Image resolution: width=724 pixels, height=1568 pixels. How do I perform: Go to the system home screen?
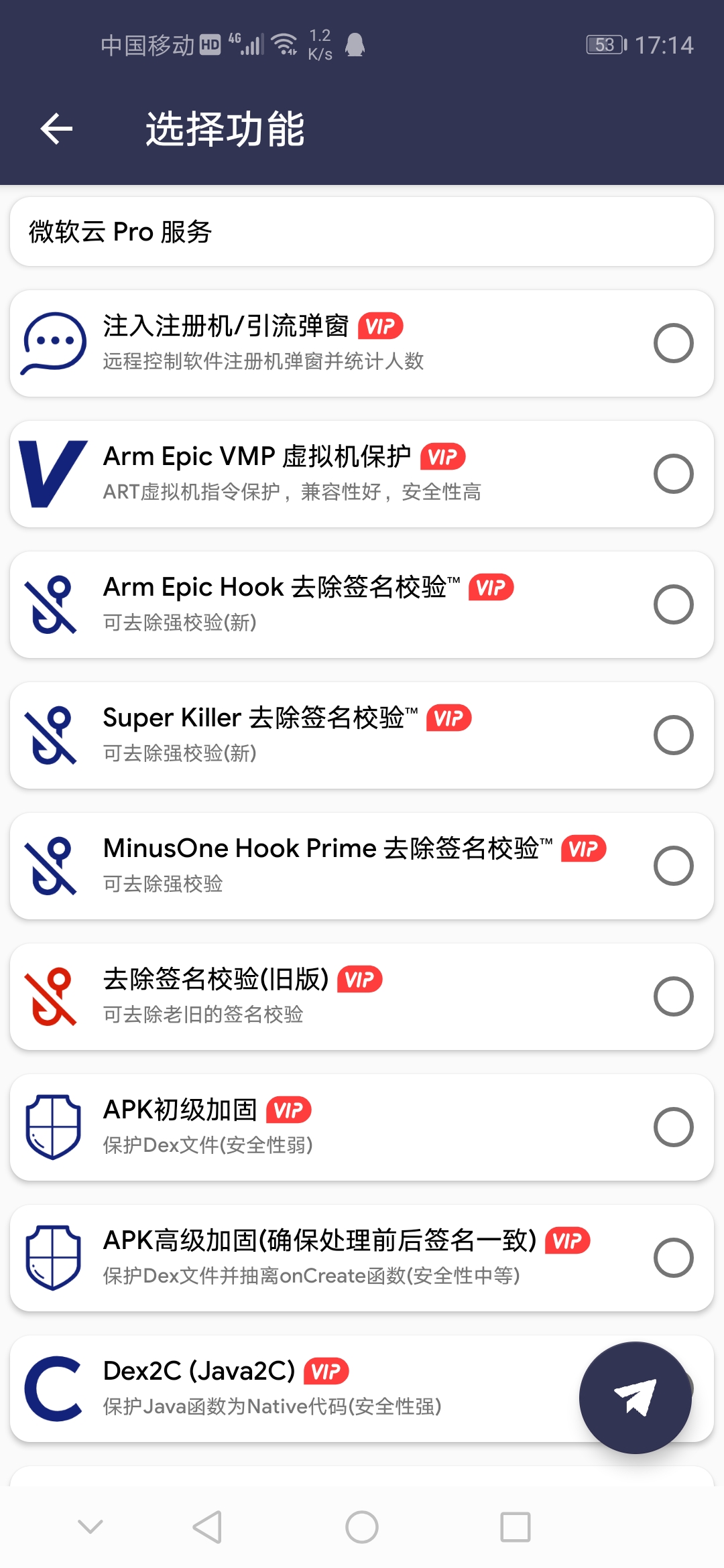click(x=362, y=1527)
